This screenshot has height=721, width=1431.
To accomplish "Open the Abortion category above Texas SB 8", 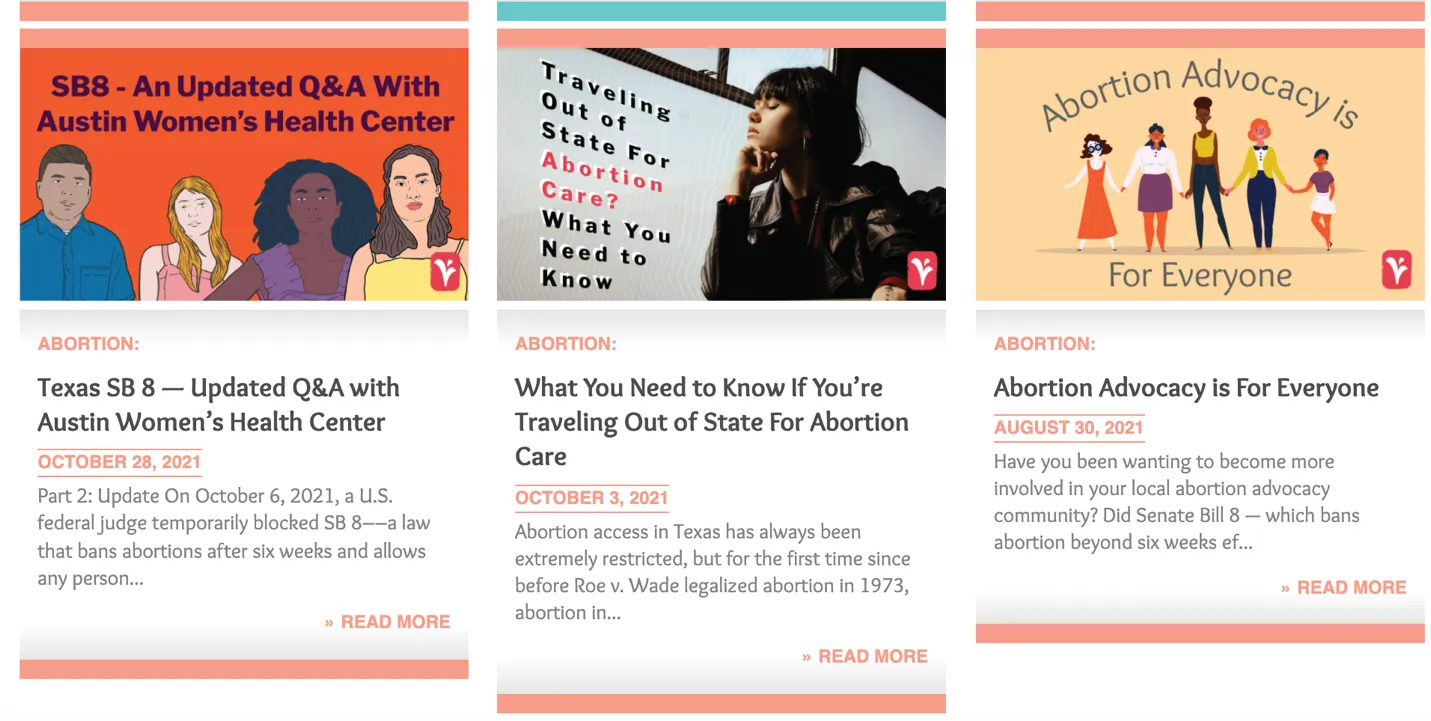I will pos(88,344).
